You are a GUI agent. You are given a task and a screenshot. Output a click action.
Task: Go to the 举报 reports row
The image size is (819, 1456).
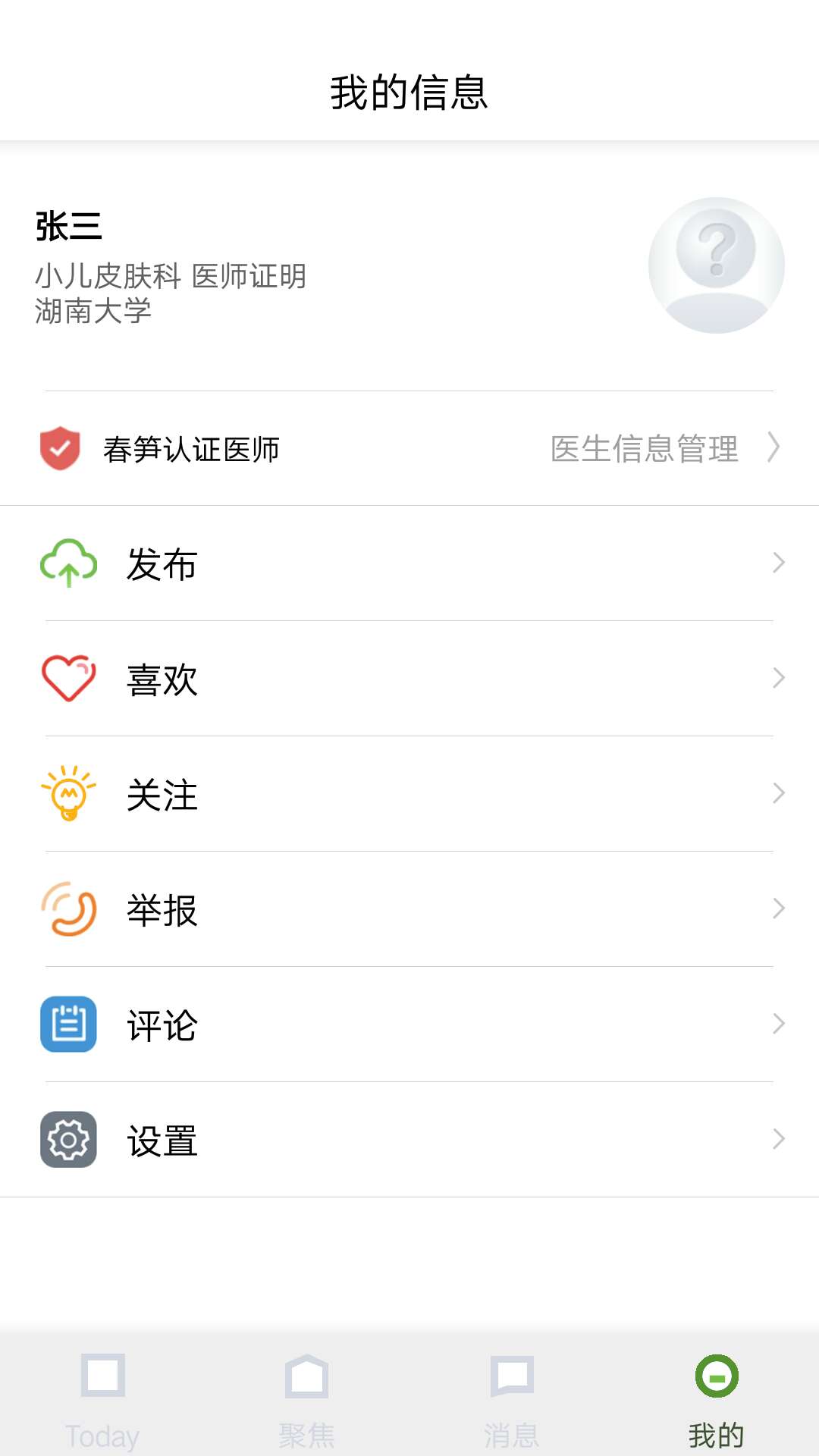(x=409, y=909)
